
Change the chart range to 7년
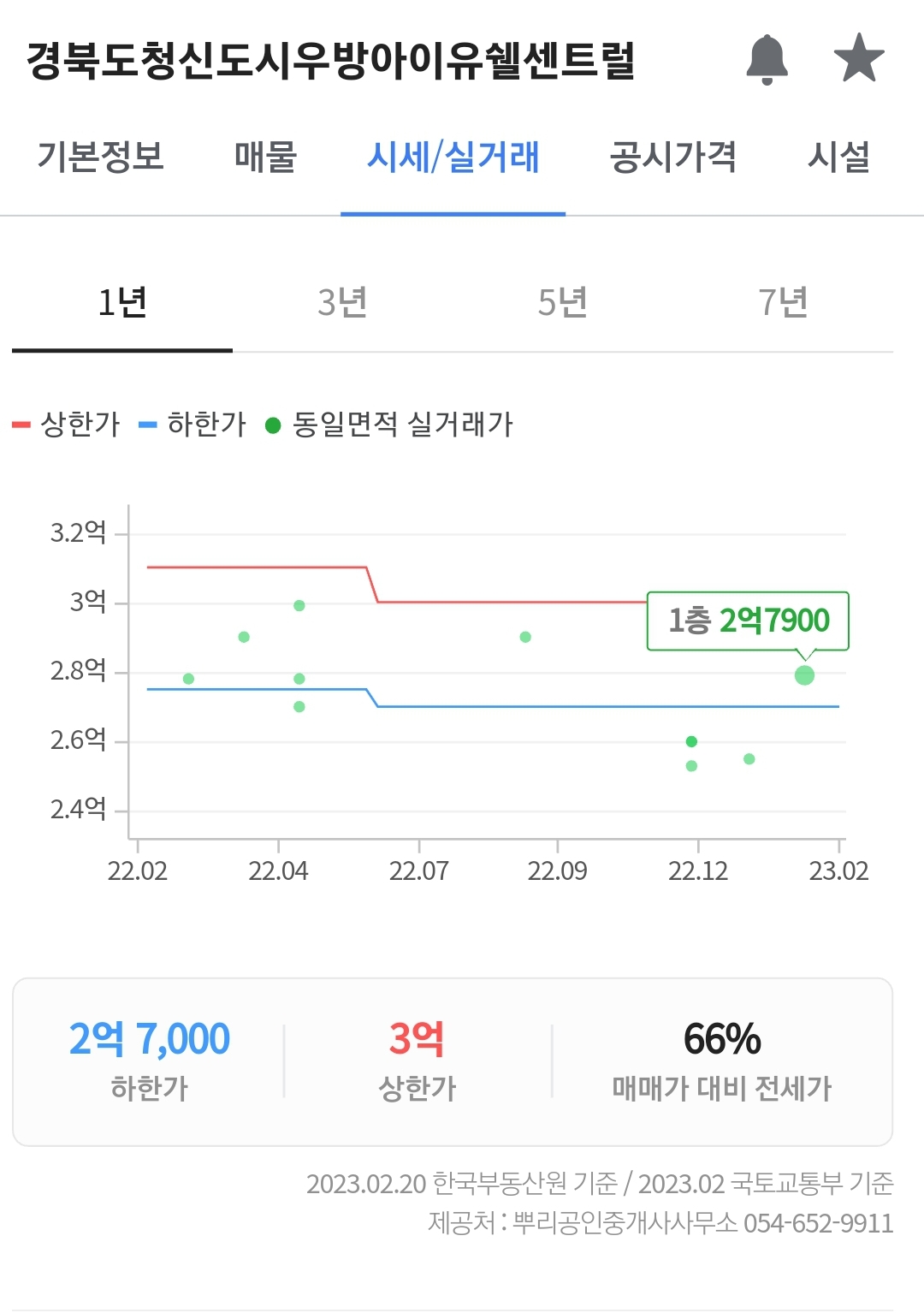(x=783, y=303)
